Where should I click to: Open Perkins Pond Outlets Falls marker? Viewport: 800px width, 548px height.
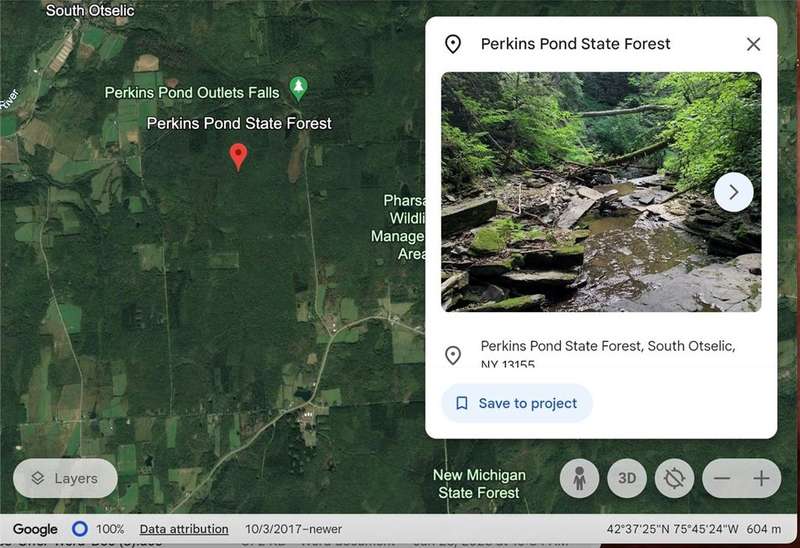coord(298,88)
